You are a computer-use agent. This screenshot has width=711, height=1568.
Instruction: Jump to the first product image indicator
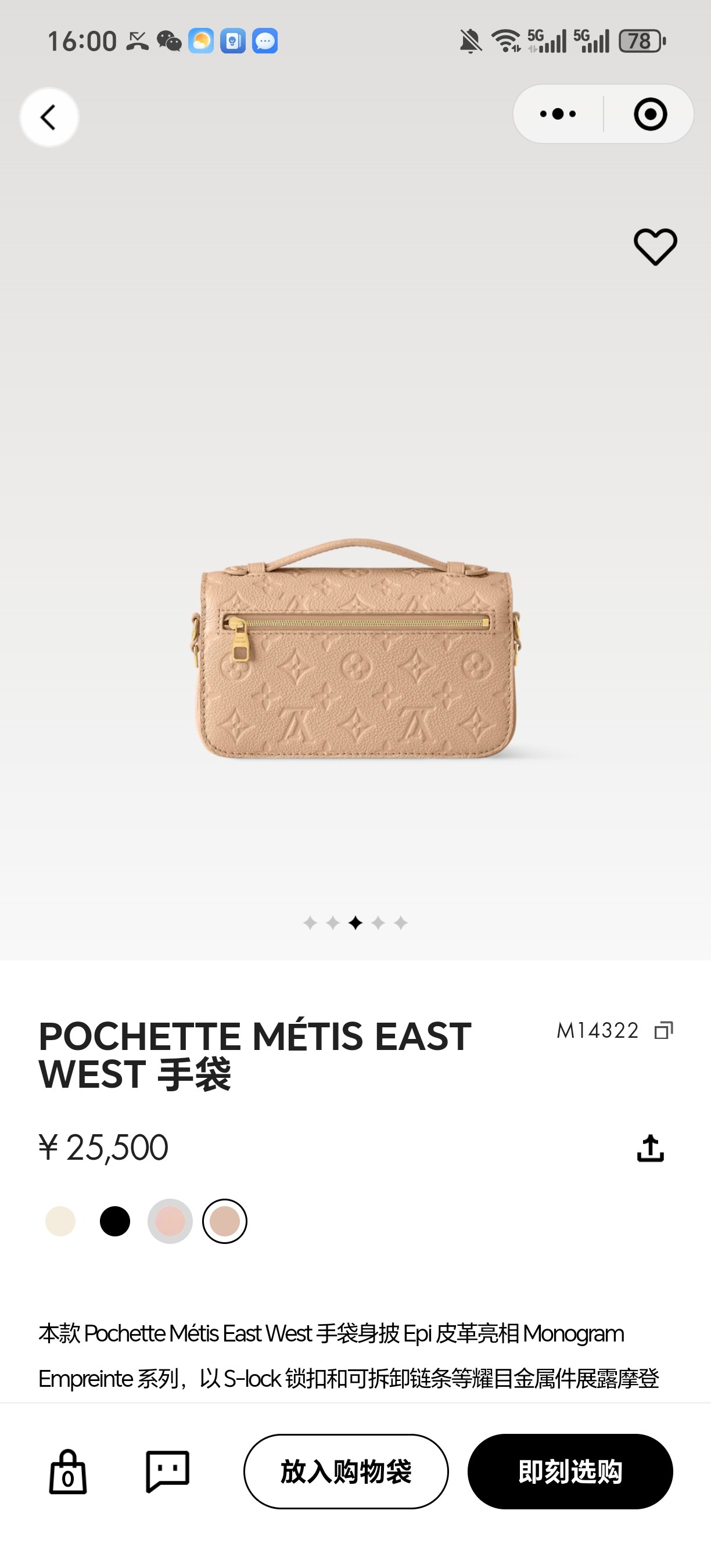click(x=310, y=923)
